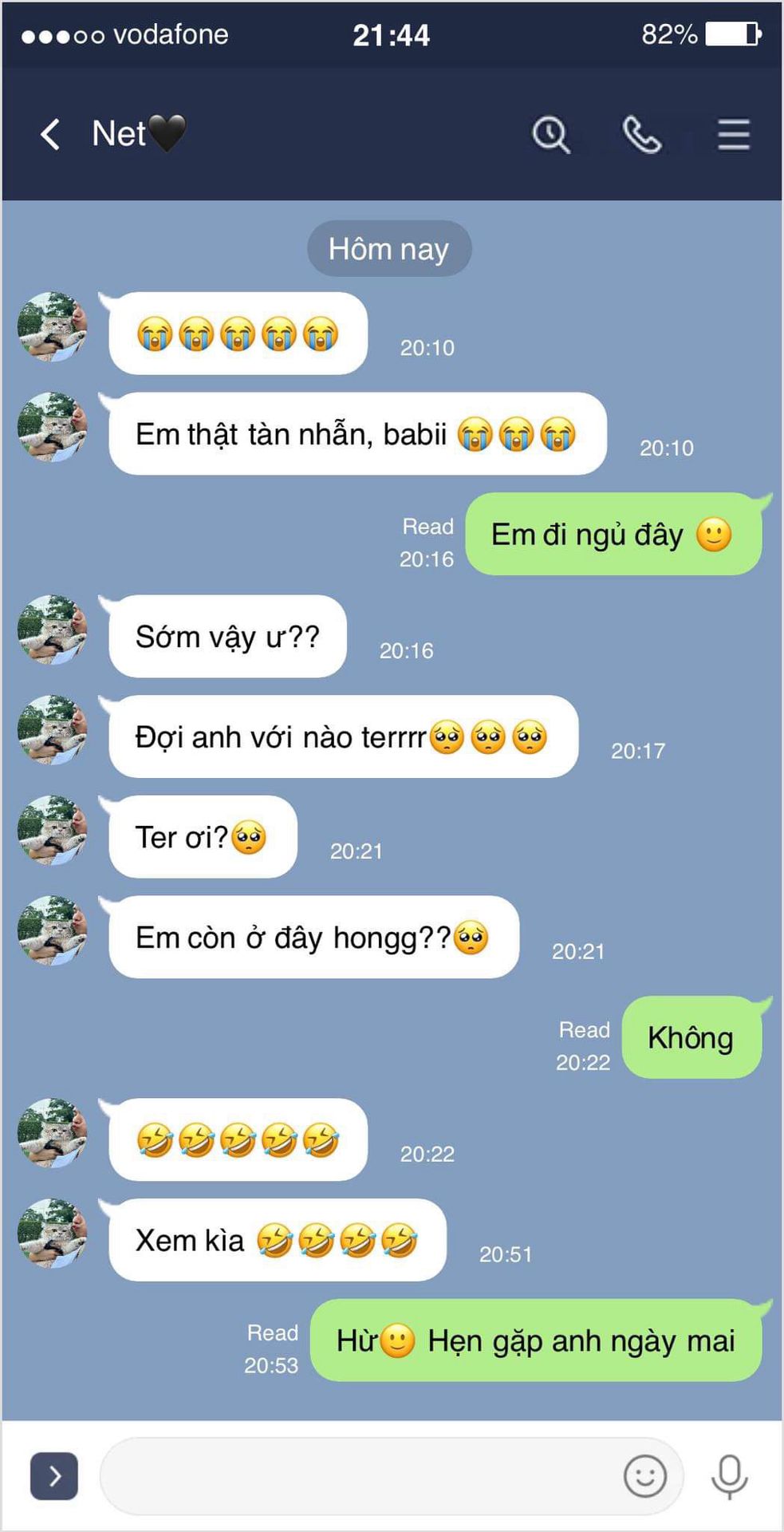Viewport: 784px width, 1532px height.
Task: Record a voice message with microphone
Action: (x=729, y=1476)
